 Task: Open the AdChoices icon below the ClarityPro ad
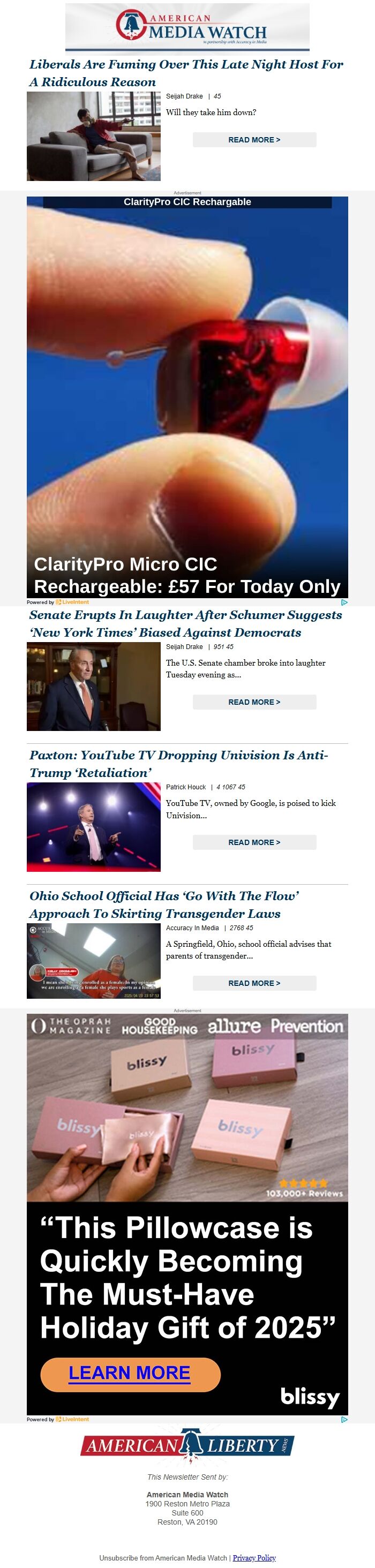pos(344,602)
